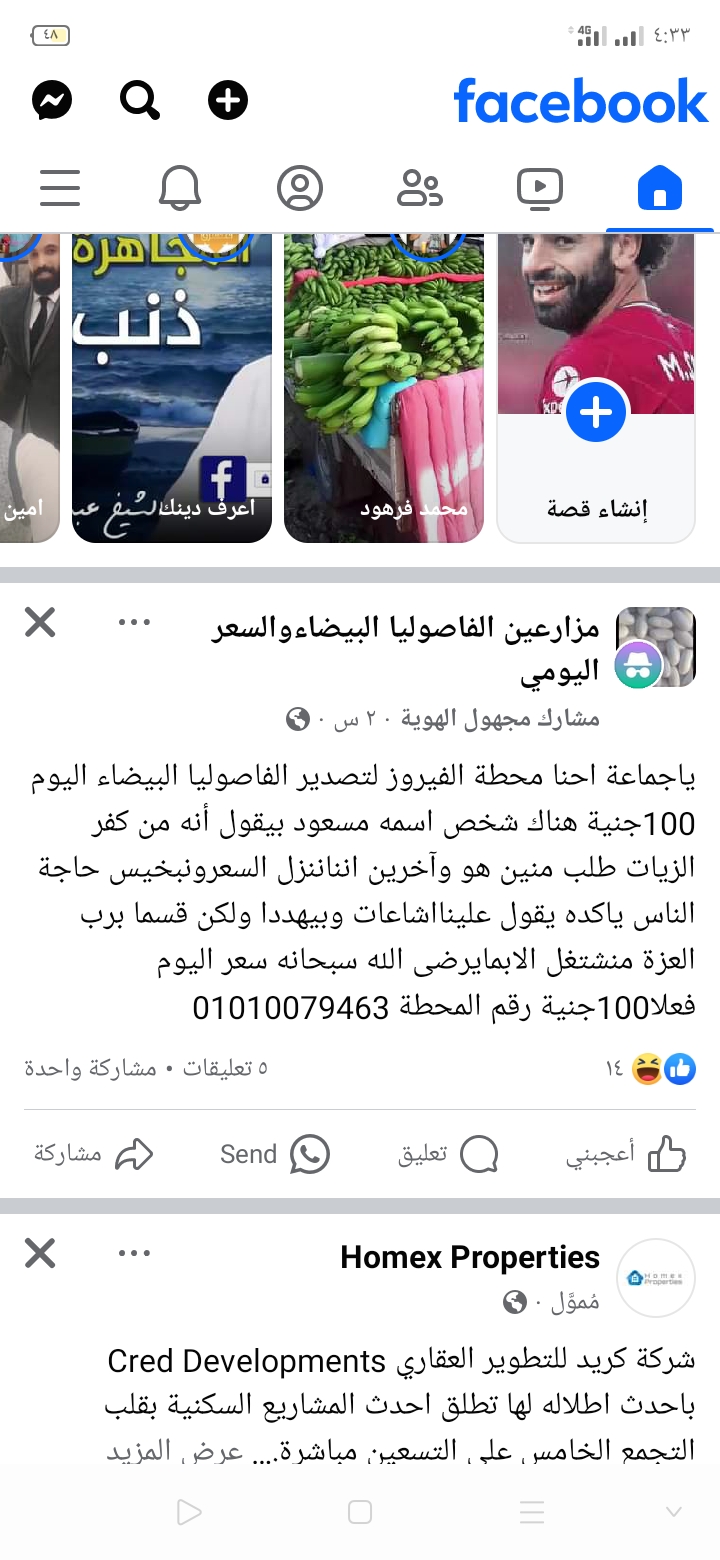Open the notifications bell tab
720x1560 pixels.
pyautogui.click(x=180, y=188)
